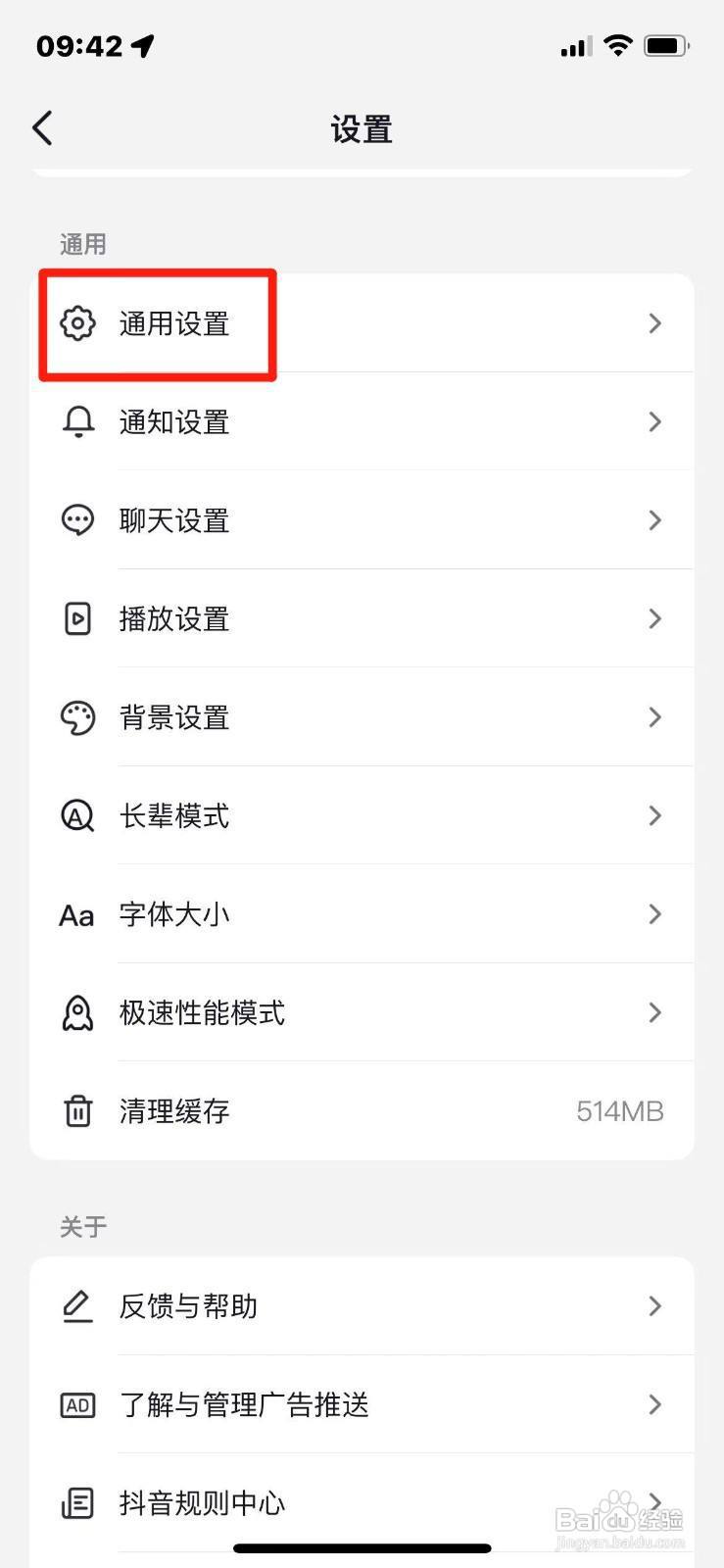Tap the palette icon next to 背景设置
724x1568 pixels.
[77, 717]
